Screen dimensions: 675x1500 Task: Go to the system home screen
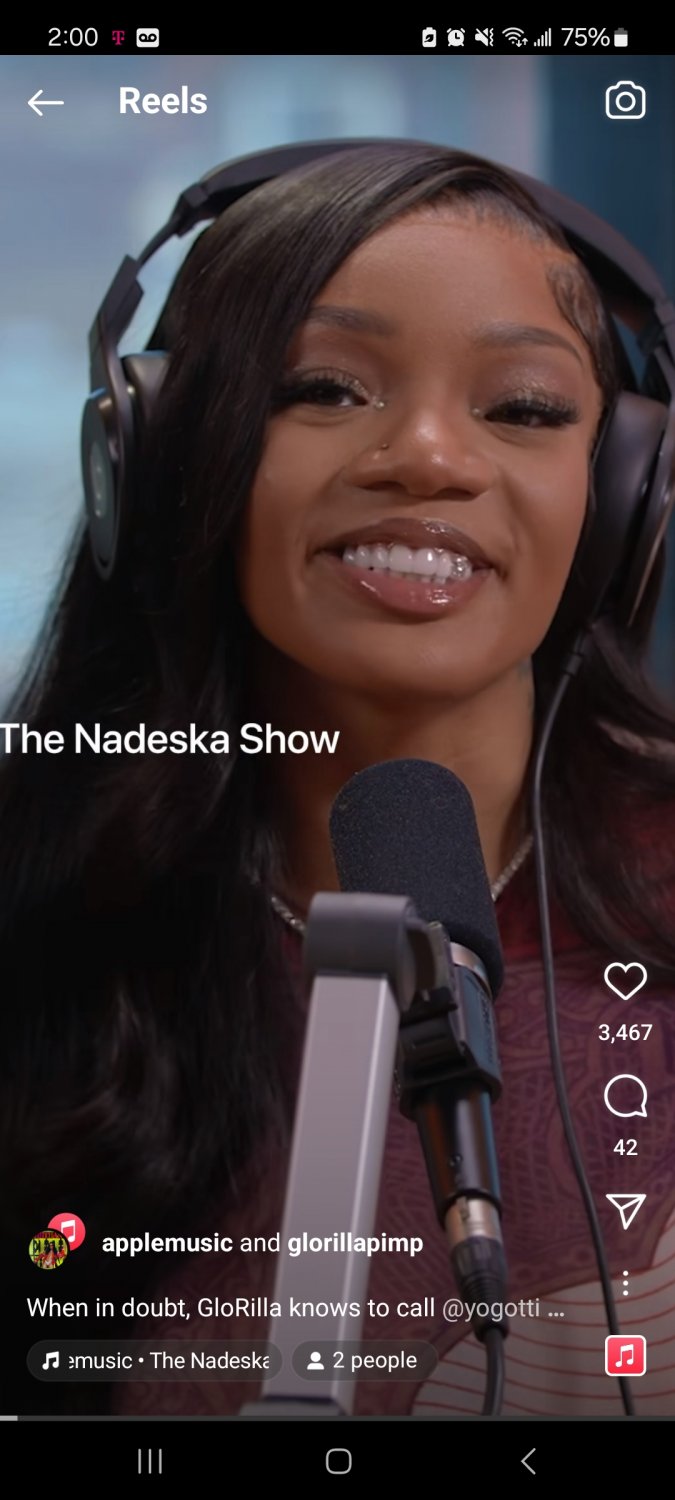click(x=338, y=1461)
